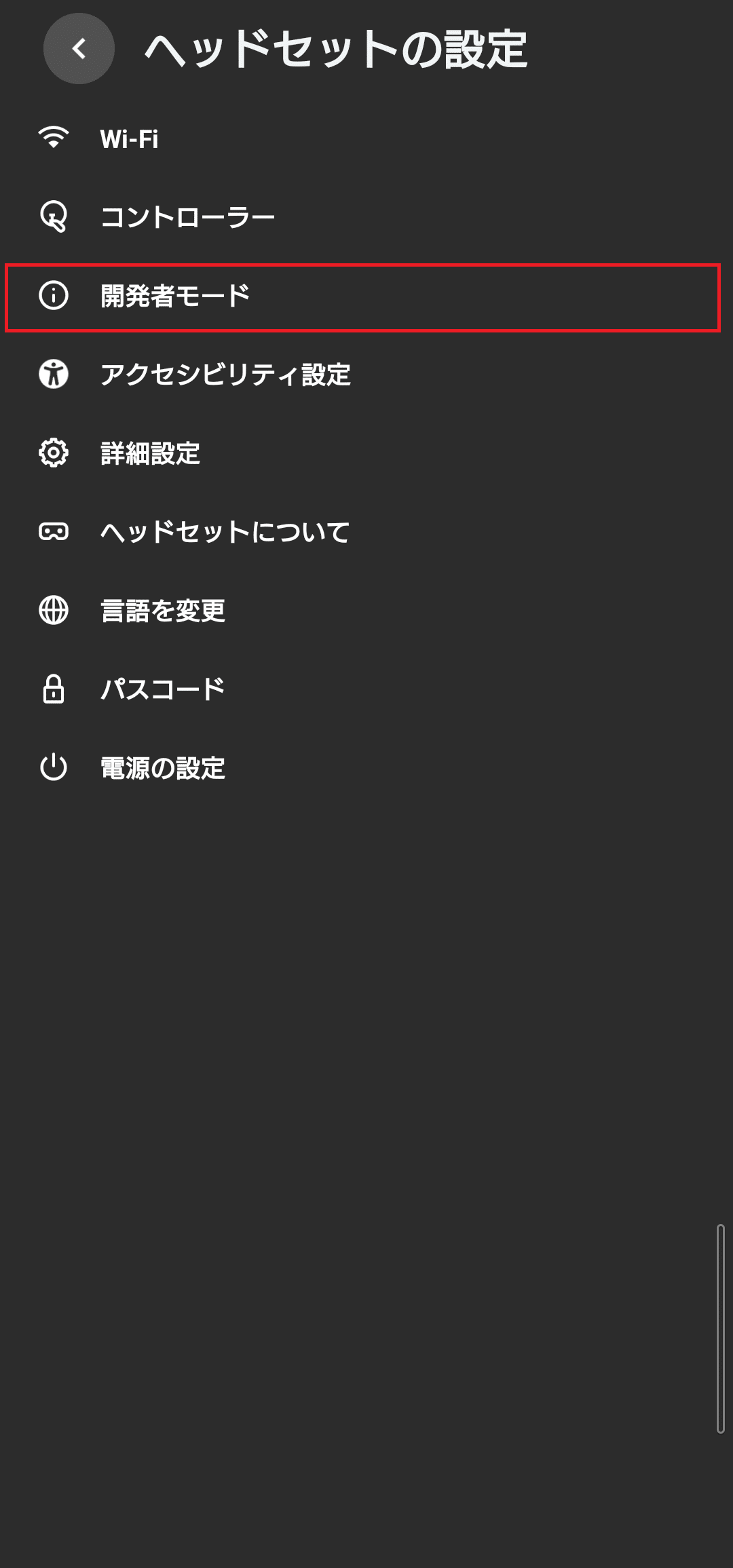The width and height of the screenshot is (733, 1568).
Task: Open Wi-Fi settings
Action: (129, 139)
